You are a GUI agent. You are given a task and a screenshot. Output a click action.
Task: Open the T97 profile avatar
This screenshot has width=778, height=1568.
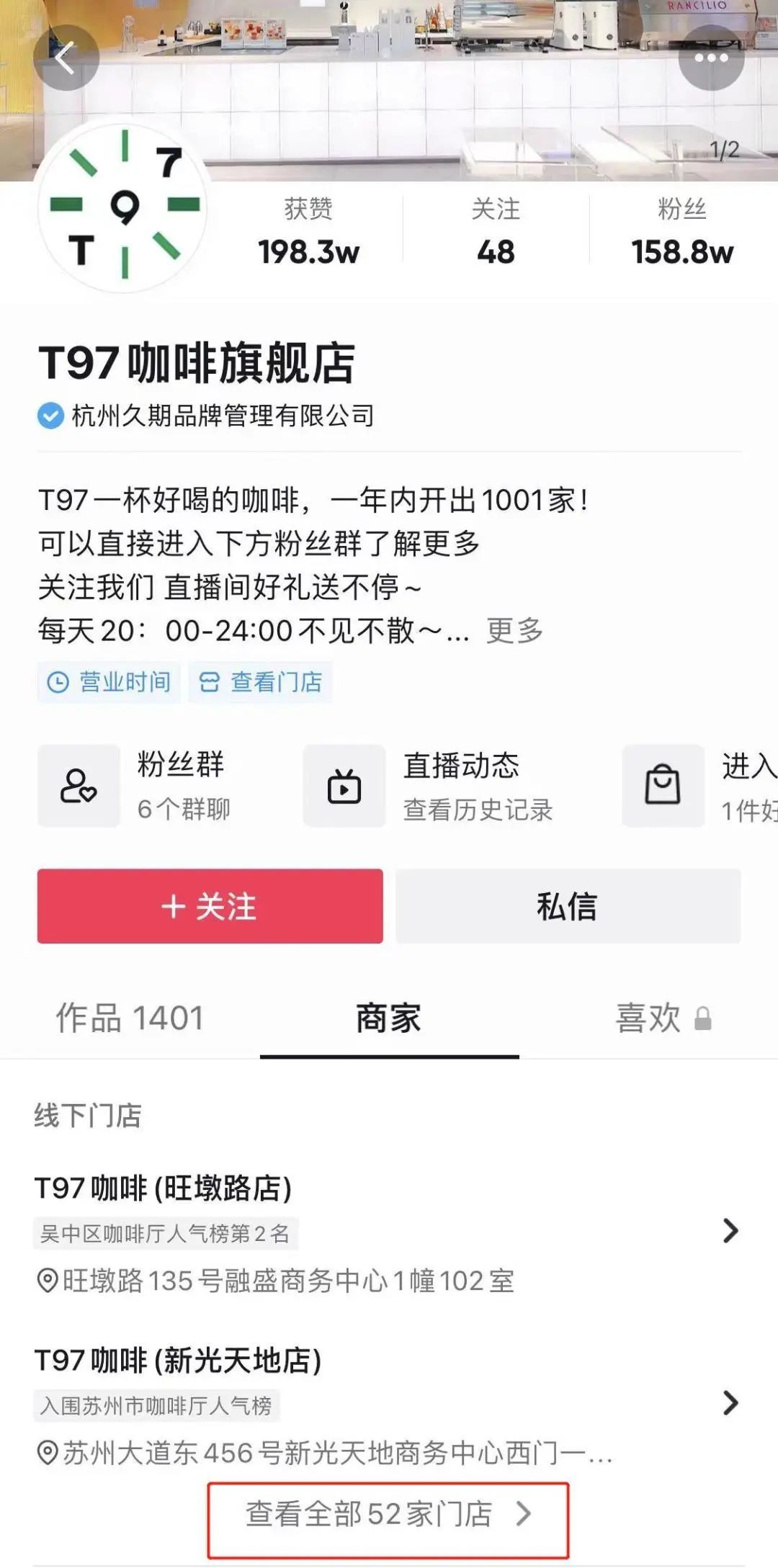tap(123, 207)
